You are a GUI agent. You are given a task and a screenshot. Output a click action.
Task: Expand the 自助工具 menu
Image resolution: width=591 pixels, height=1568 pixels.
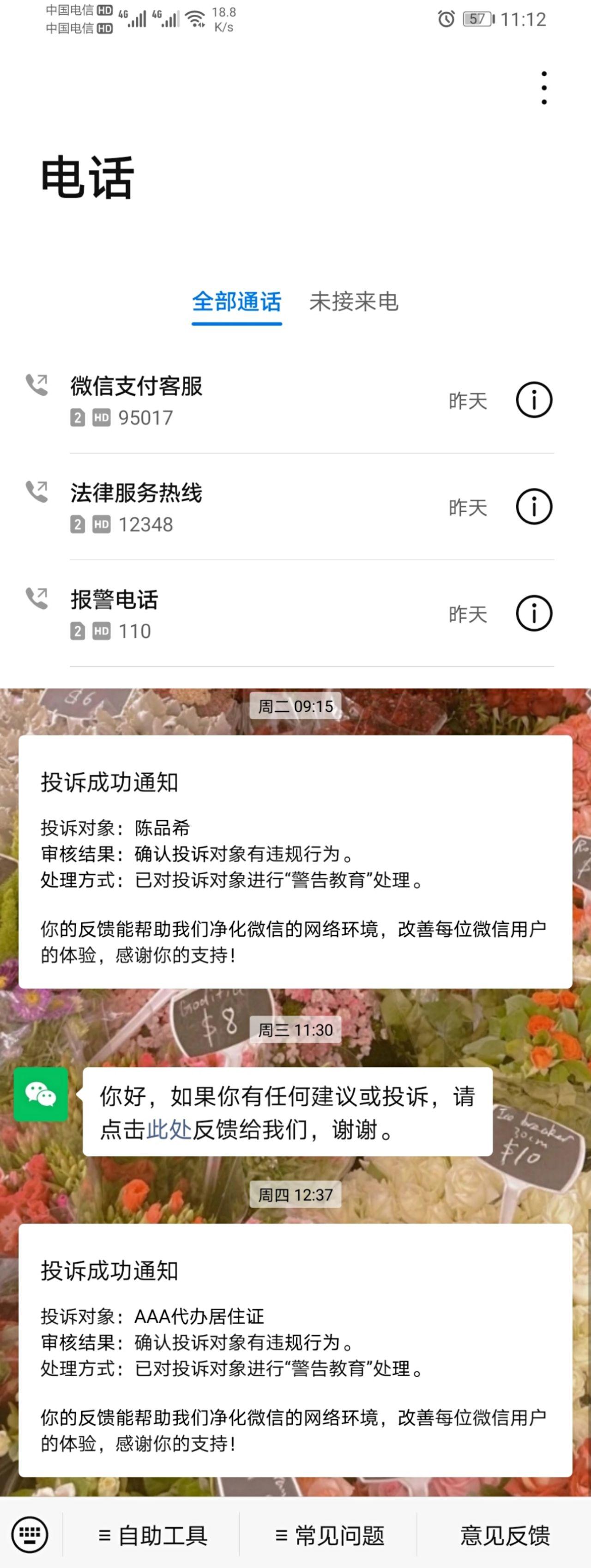152,1535
